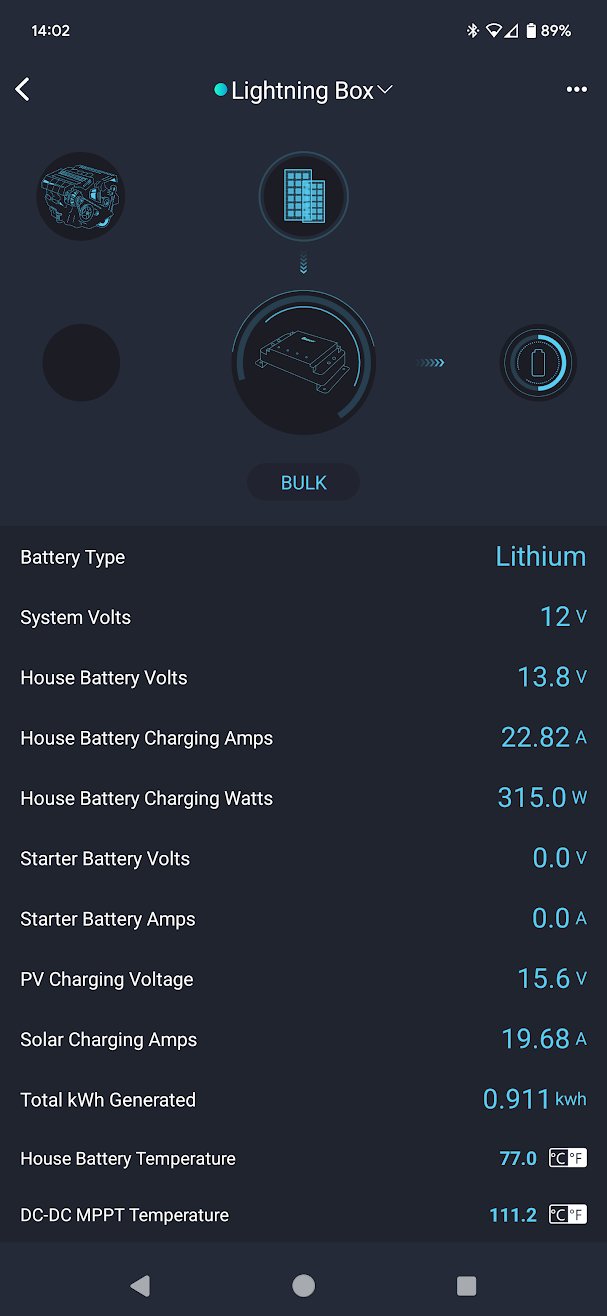Screen dimensions: 607x1316
Task: Open the three-dot overflow menu
Action: [x=576, y=90]
